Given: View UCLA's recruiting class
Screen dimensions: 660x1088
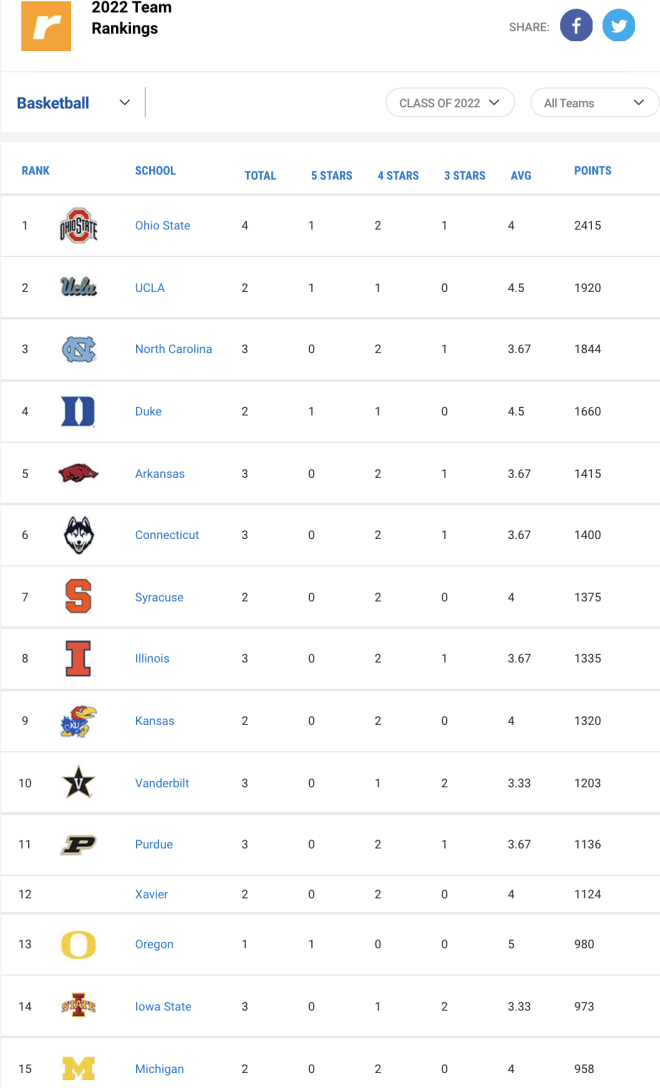Looking at the screenshot, I should 150,288.
